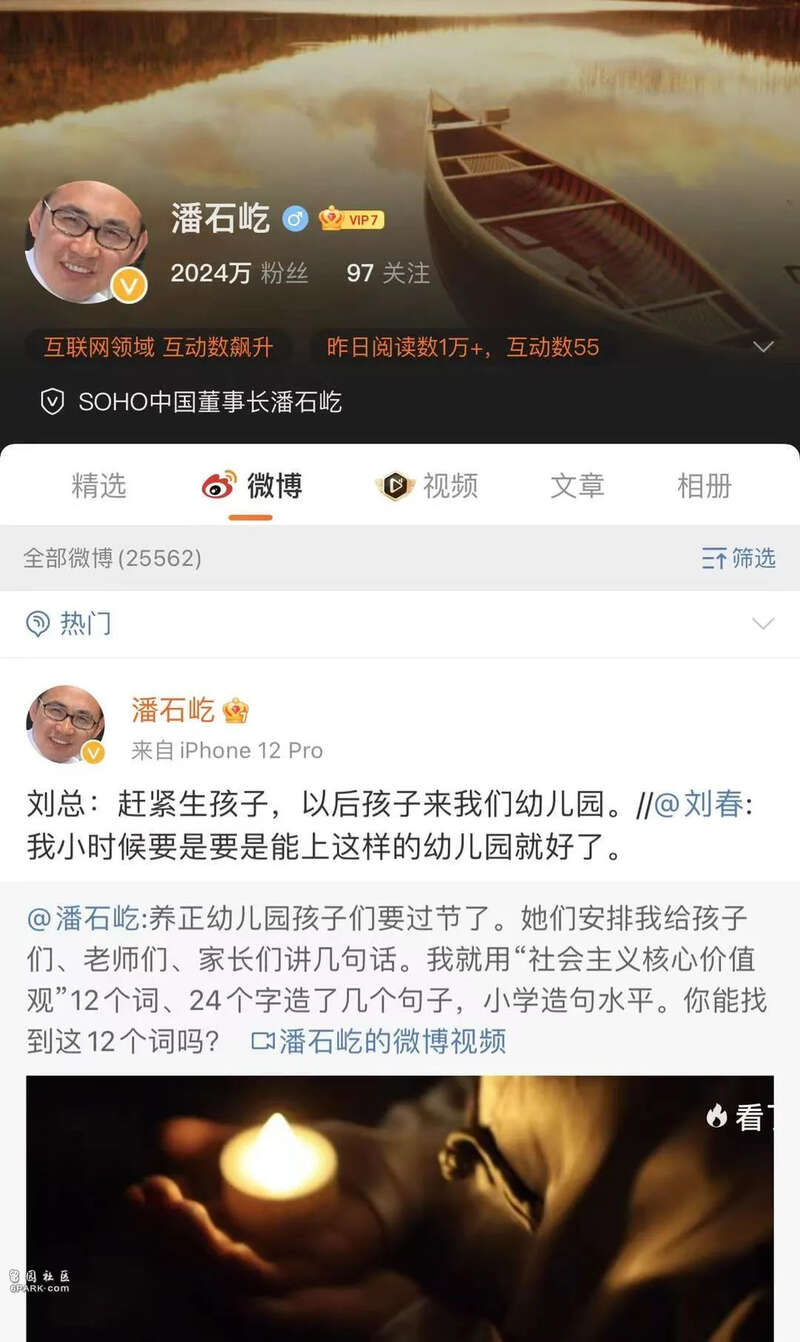800x1342 pixels.
Task: View the 97 关注 following list
Action: [387, 273]
